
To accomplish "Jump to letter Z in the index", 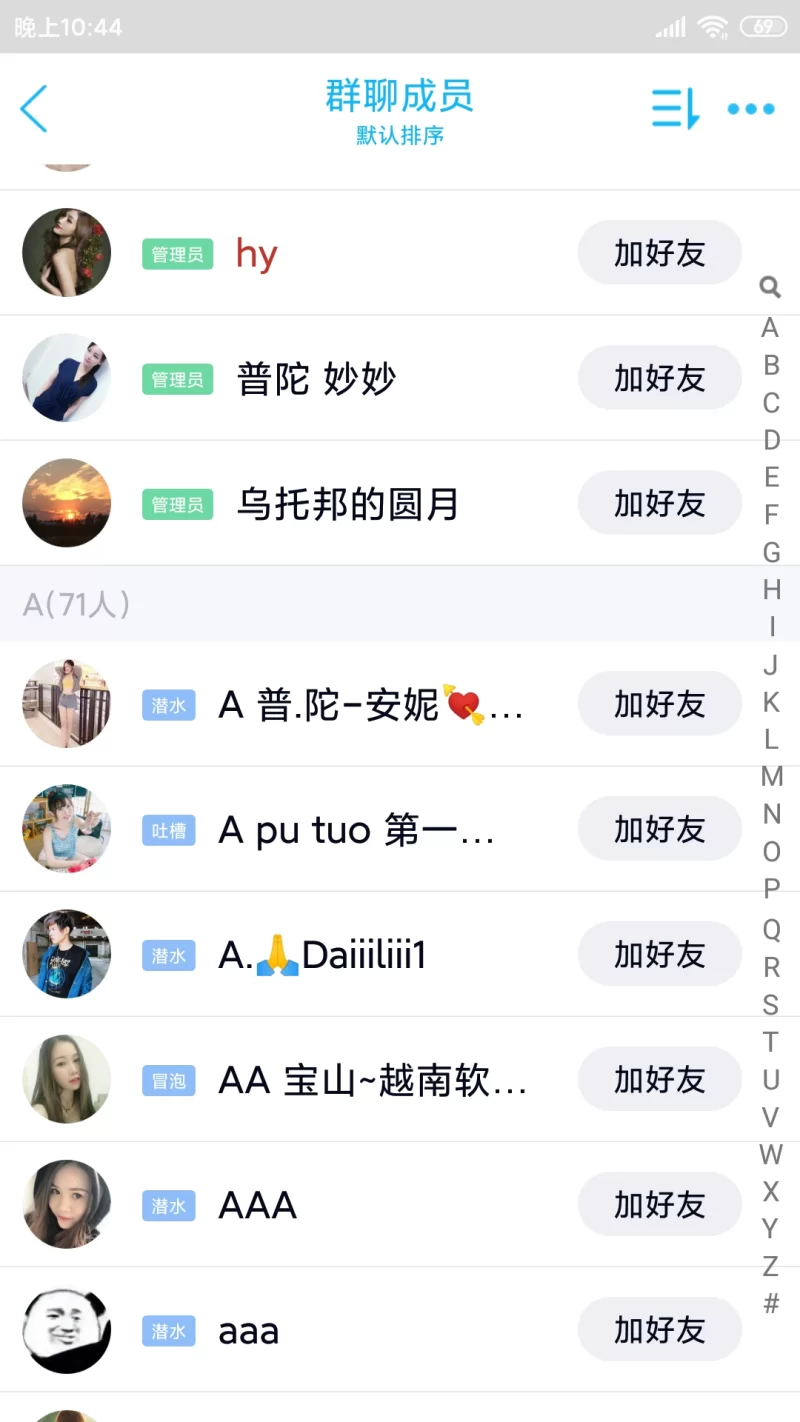I will coord(770,1266).
